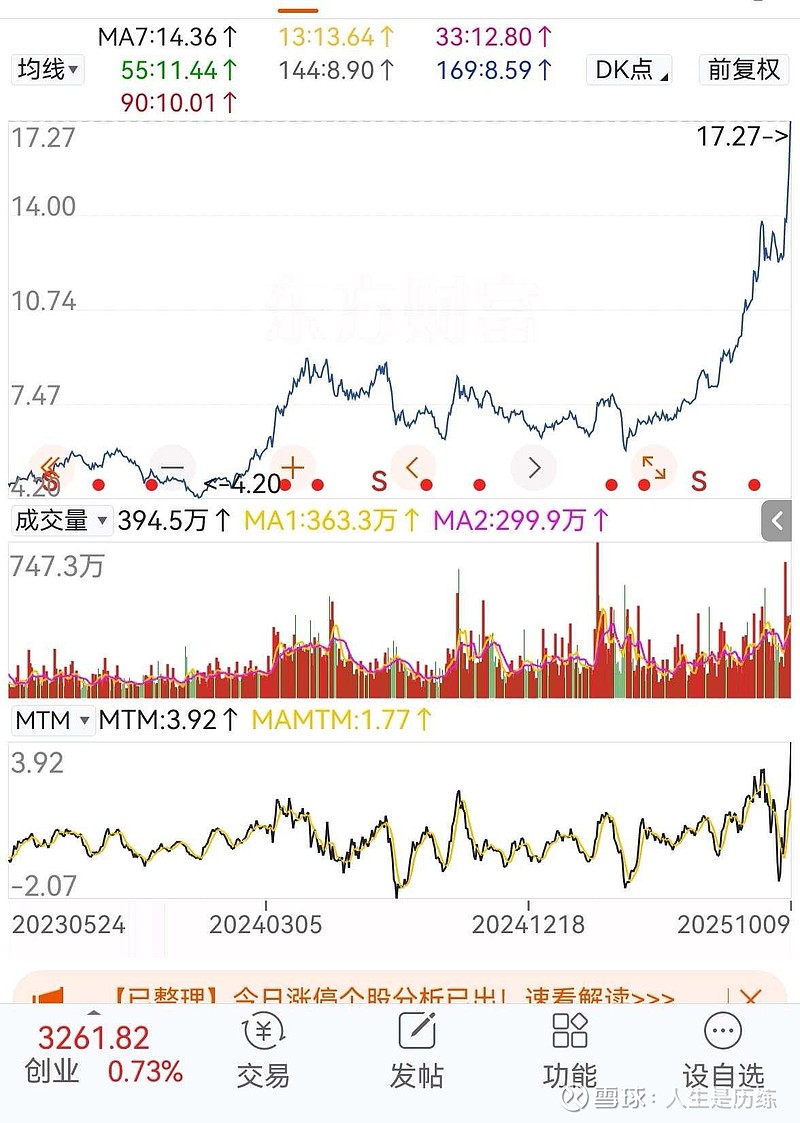Screen dimensions: 800x1123
Task: Open 发帖 to write a post
Action: point(417,1052)
